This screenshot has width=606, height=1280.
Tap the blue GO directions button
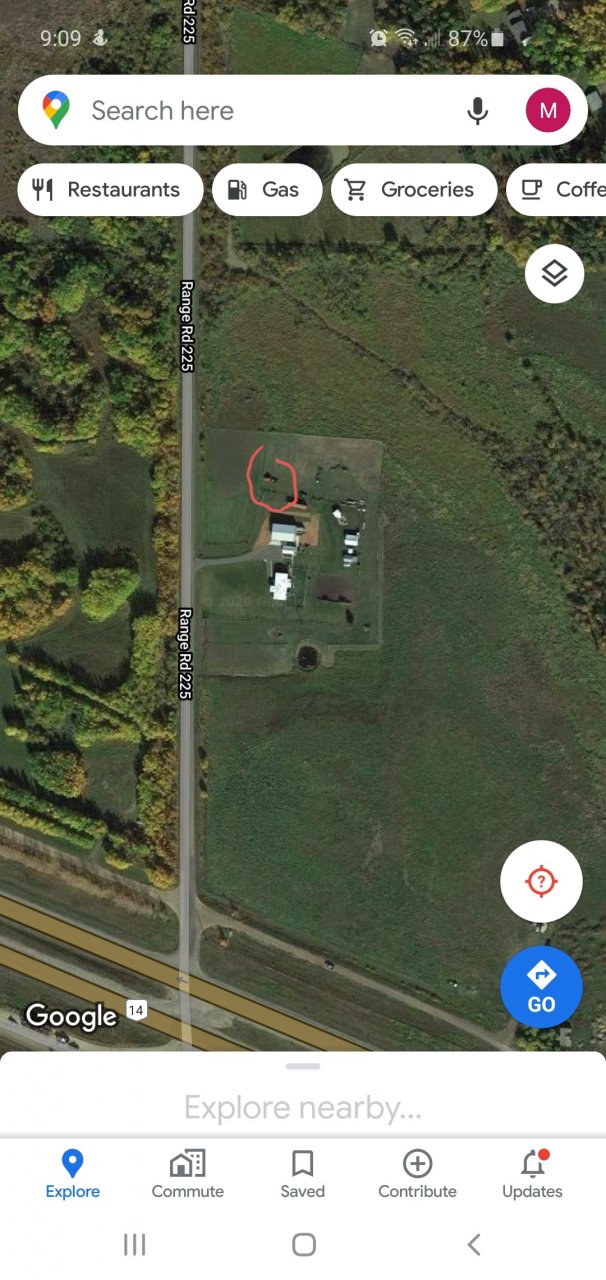[541, 987]
